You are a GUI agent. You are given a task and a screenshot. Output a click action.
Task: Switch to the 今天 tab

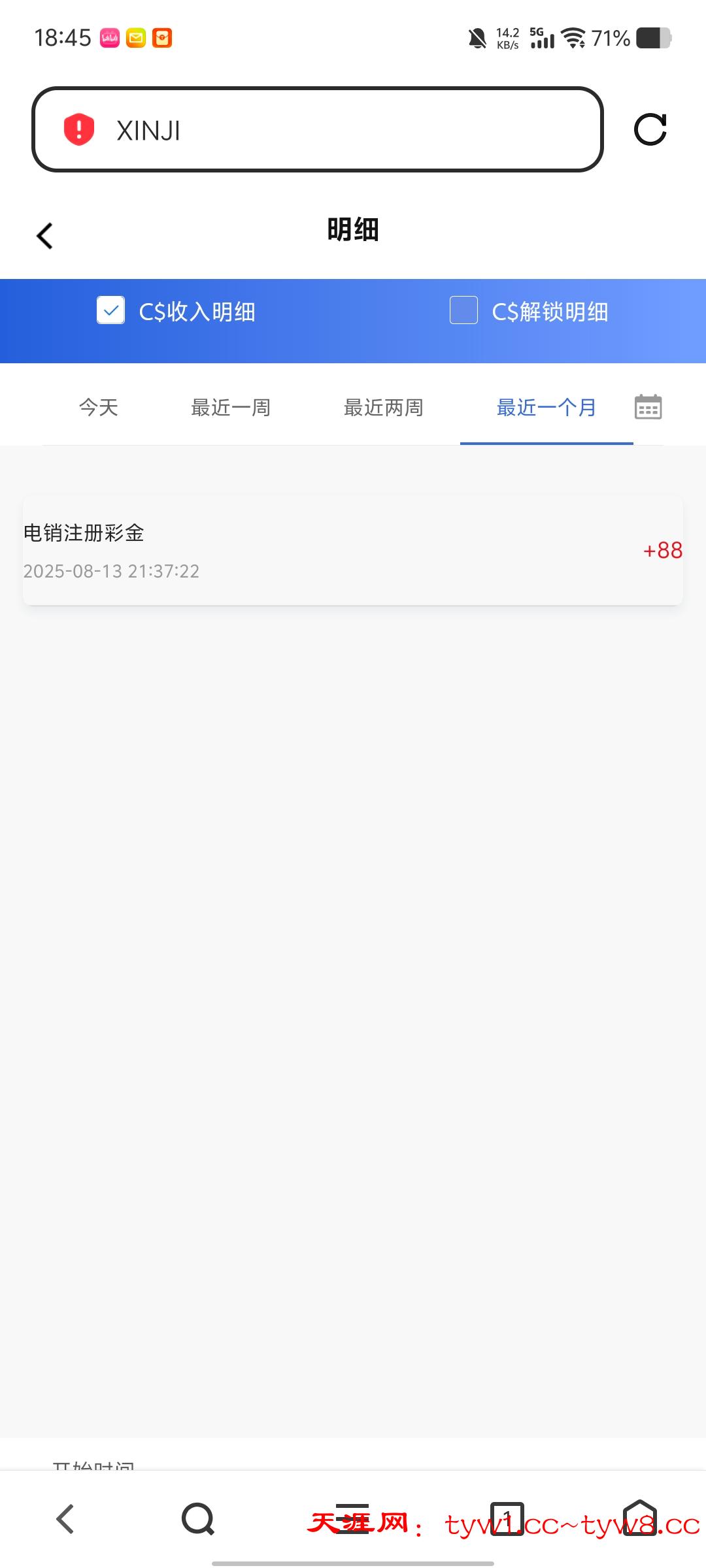tap(99, 408)
